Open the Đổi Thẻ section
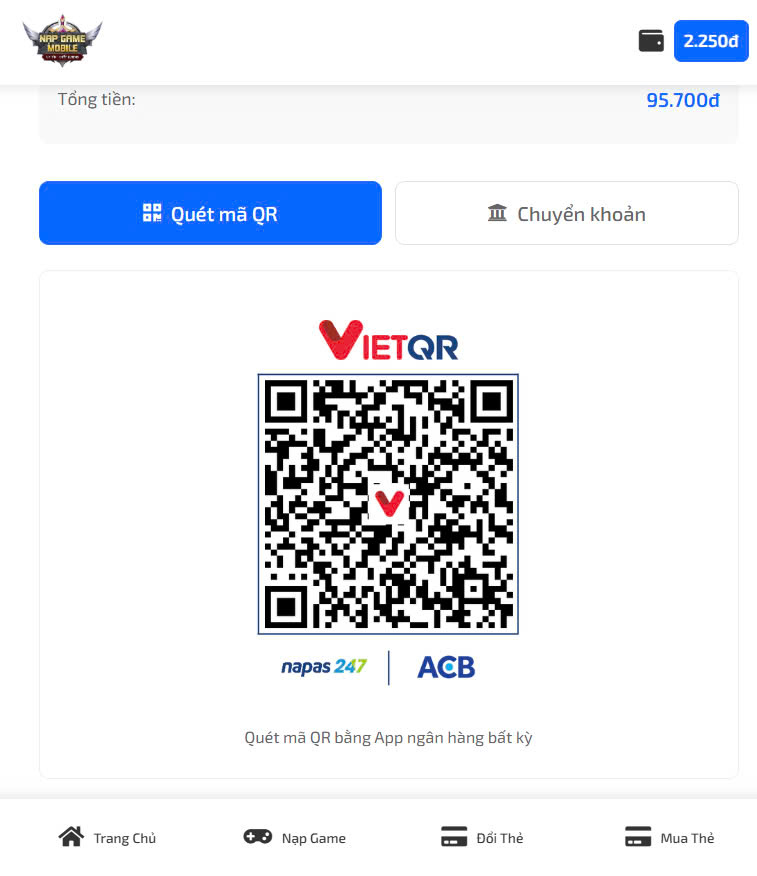Image resolution: width=757 pixels, height=876 pixels. [482, 838]
